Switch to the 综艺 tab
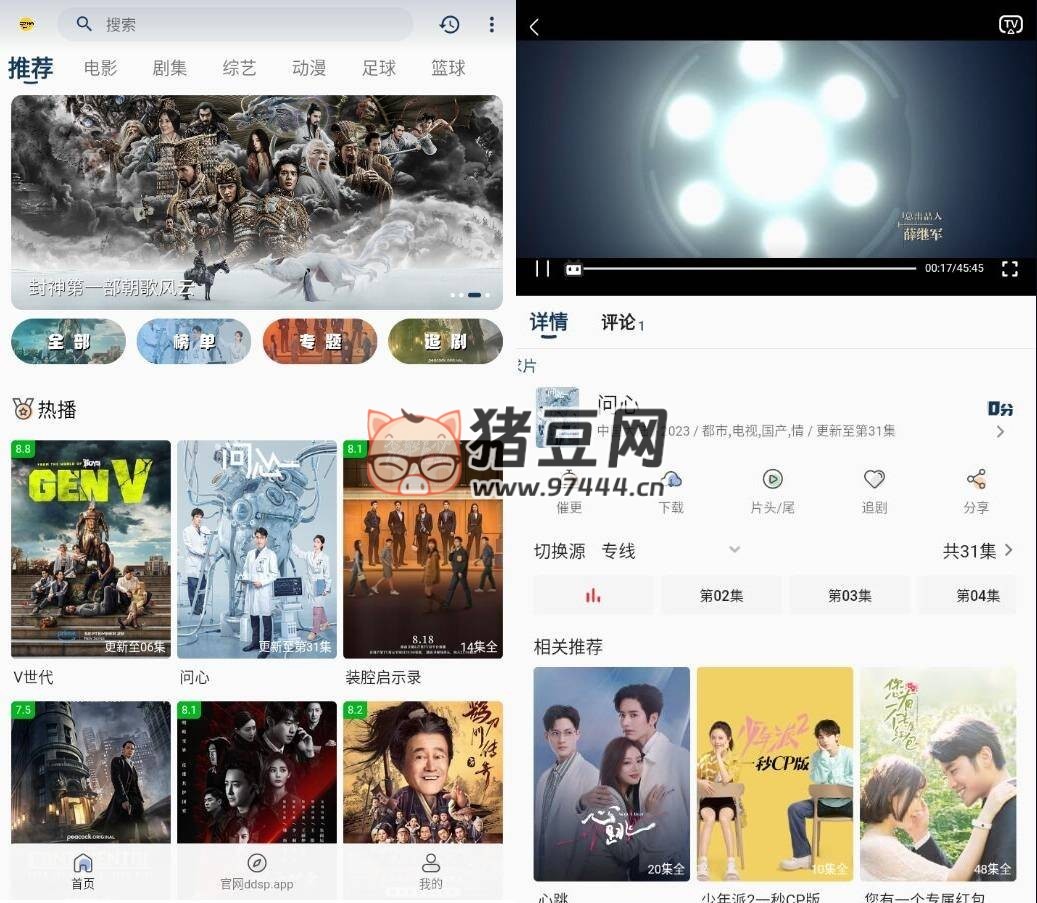 coord(239,68)
